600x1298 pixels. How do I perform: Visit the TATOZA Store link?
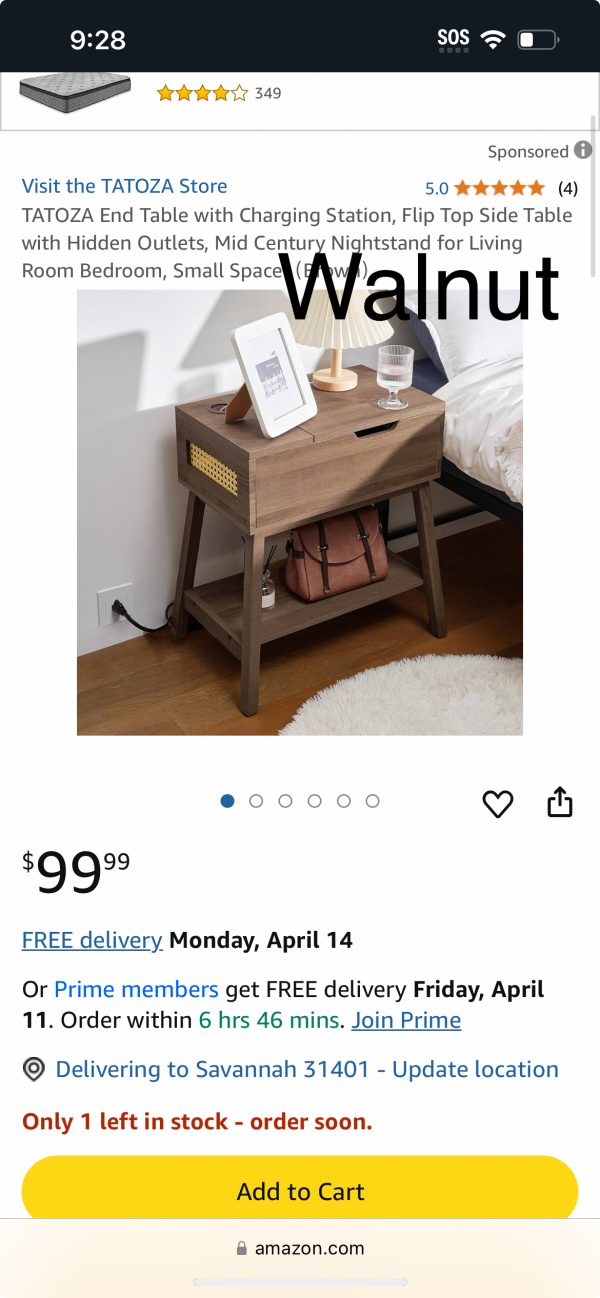point(124,186)
